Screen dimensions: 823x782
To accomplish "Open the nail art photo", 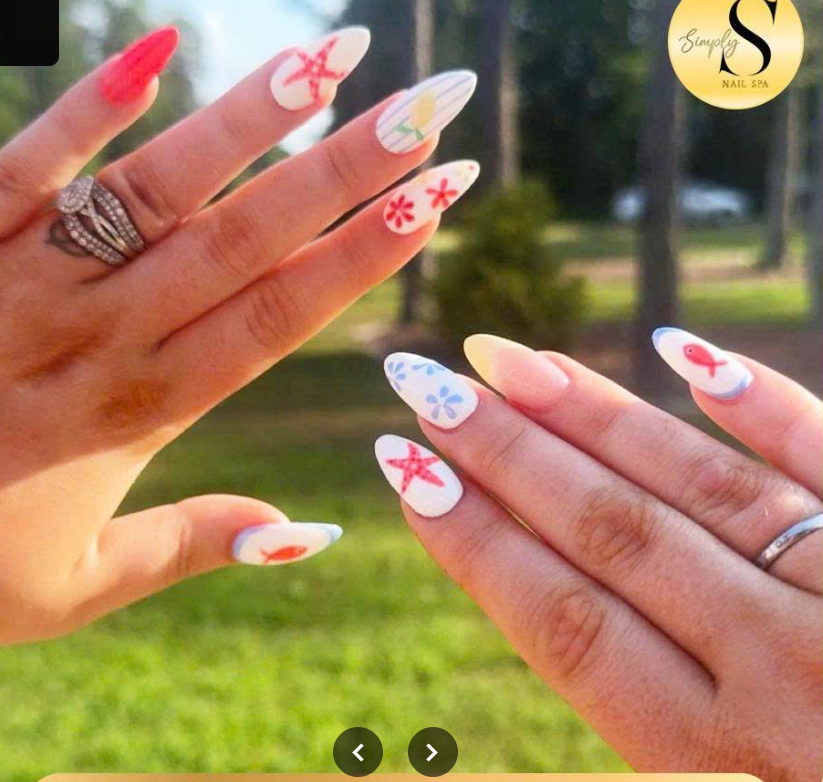I will (411, 380).
